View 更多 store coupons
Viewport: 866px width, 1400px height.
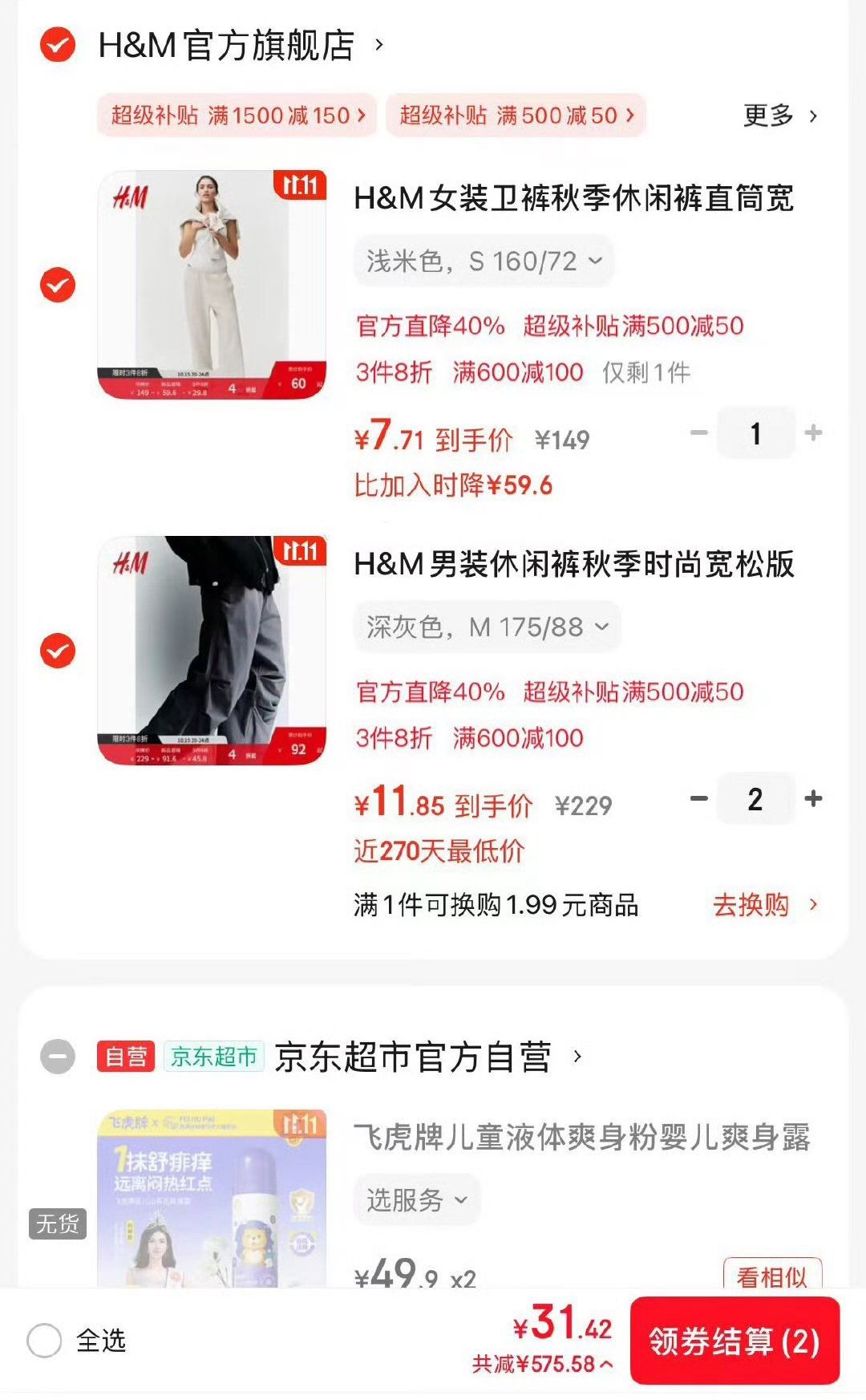(779, 116)
